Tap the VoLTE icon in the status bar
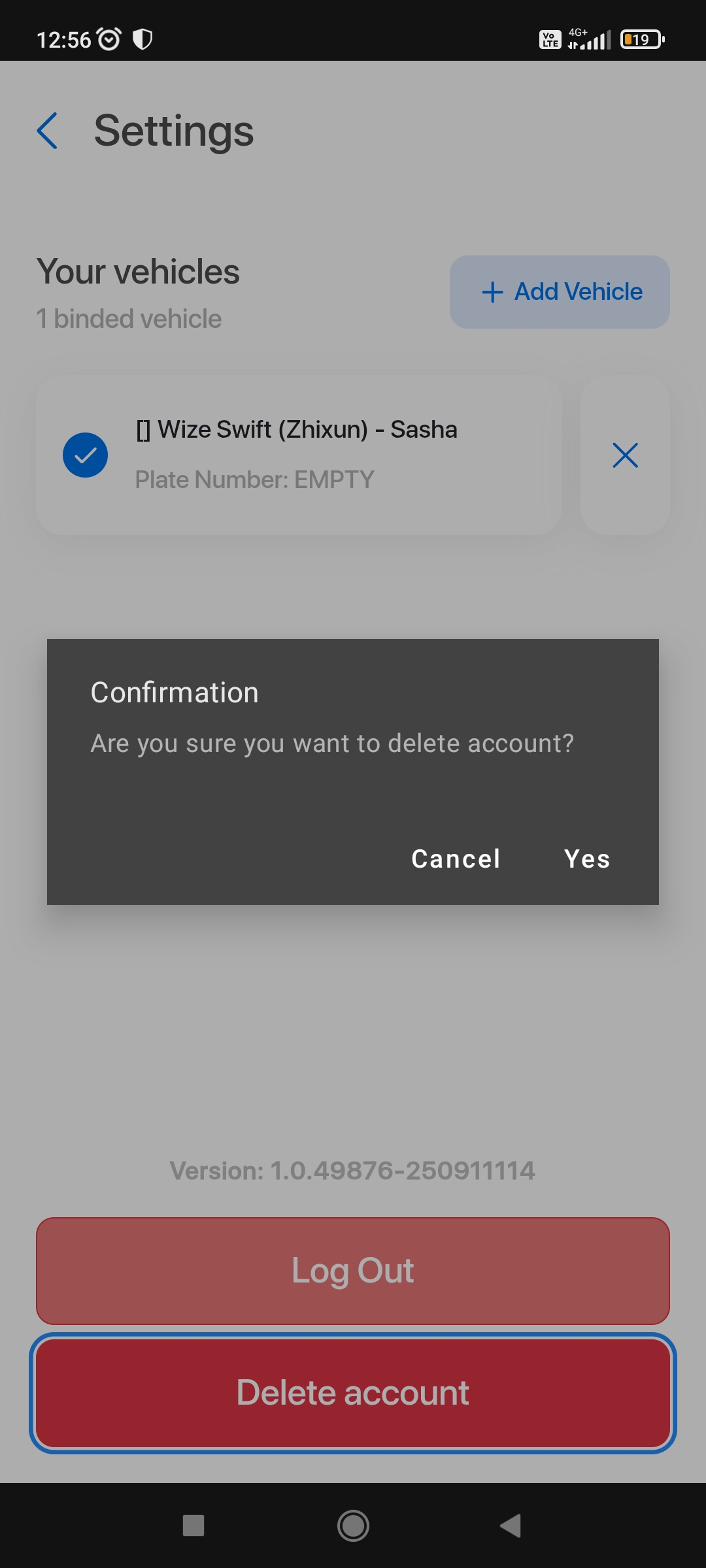This screenshot has width=706, height=1568. 549,39
